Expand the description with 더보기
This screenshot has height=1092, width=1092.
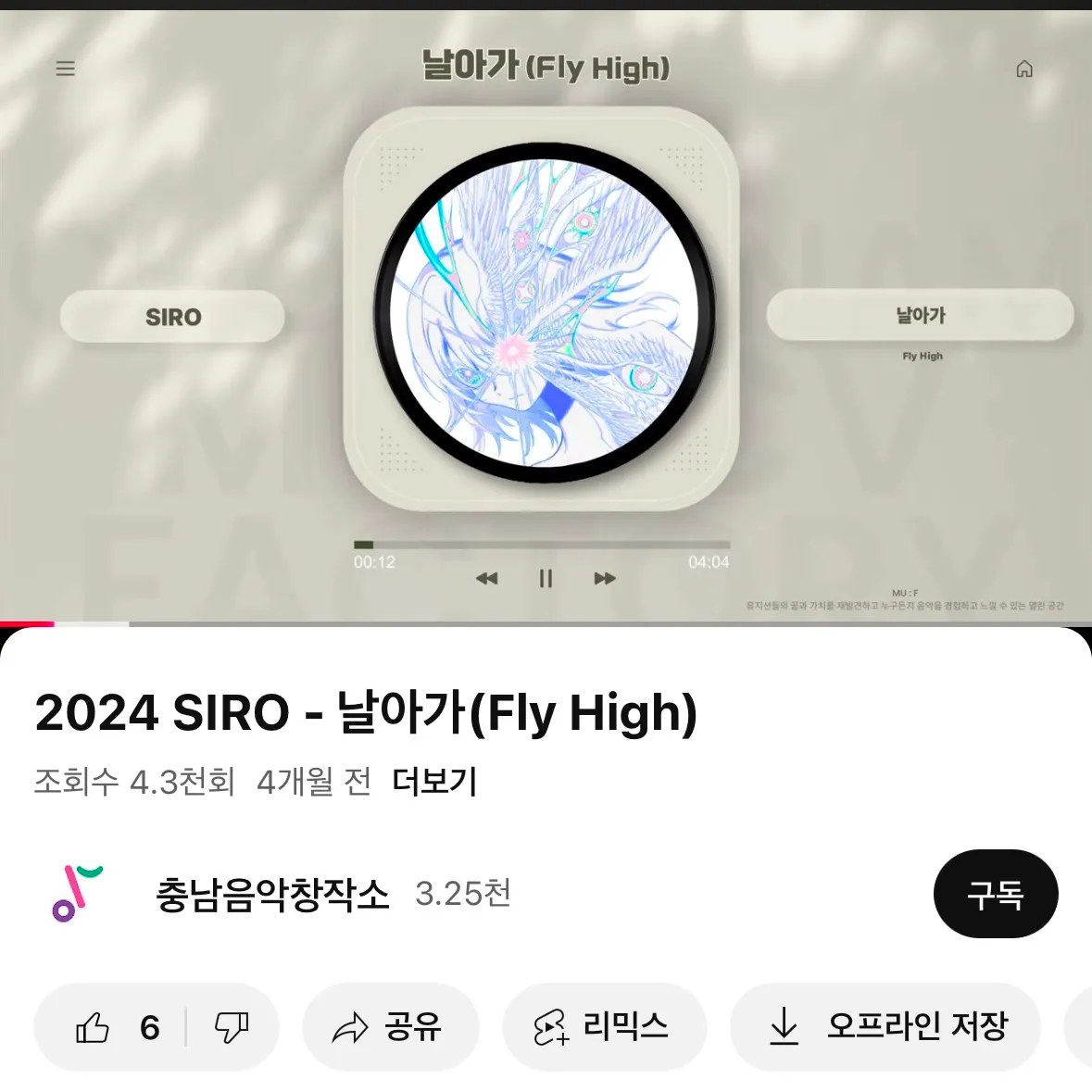(434, 782)
